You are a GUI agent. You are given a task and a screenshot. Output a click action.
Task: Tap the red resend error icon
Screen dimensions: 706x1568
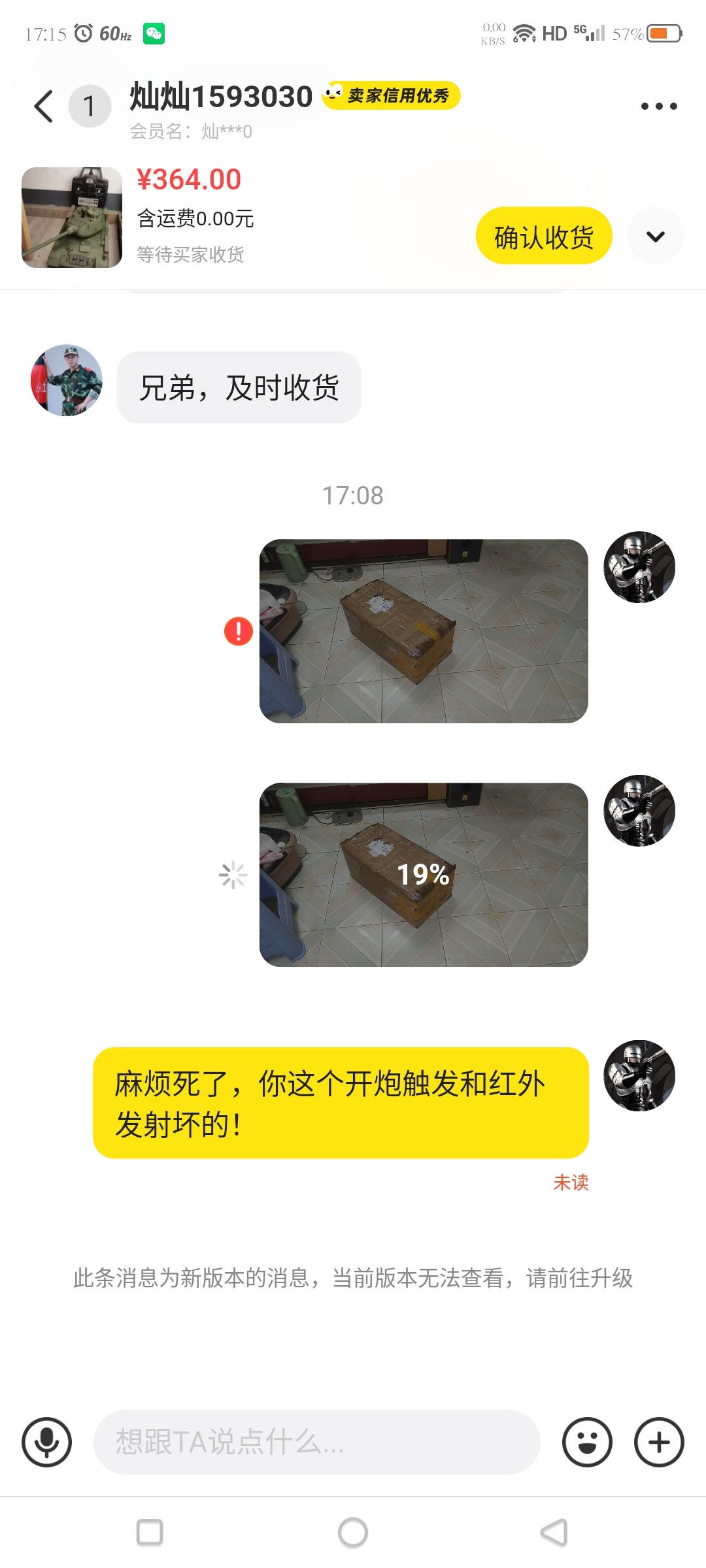[x=239, y=631]
